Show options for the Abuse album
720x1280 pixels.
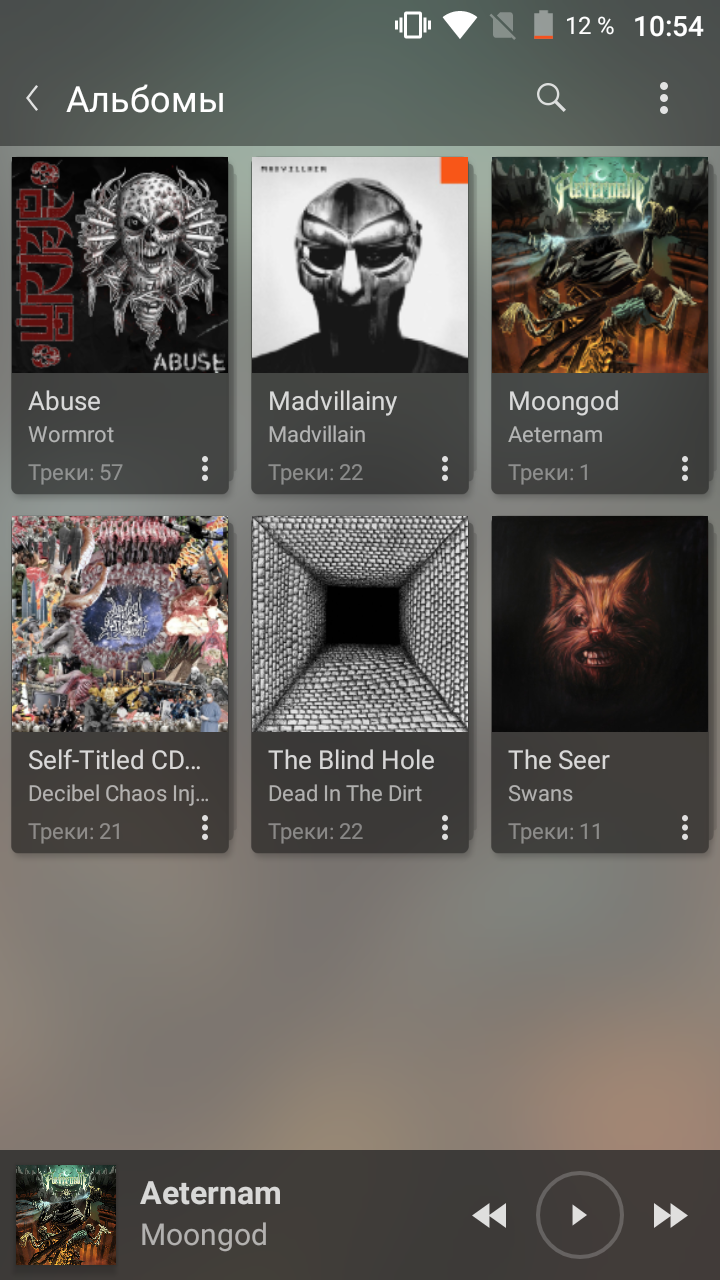pos(205,468)
